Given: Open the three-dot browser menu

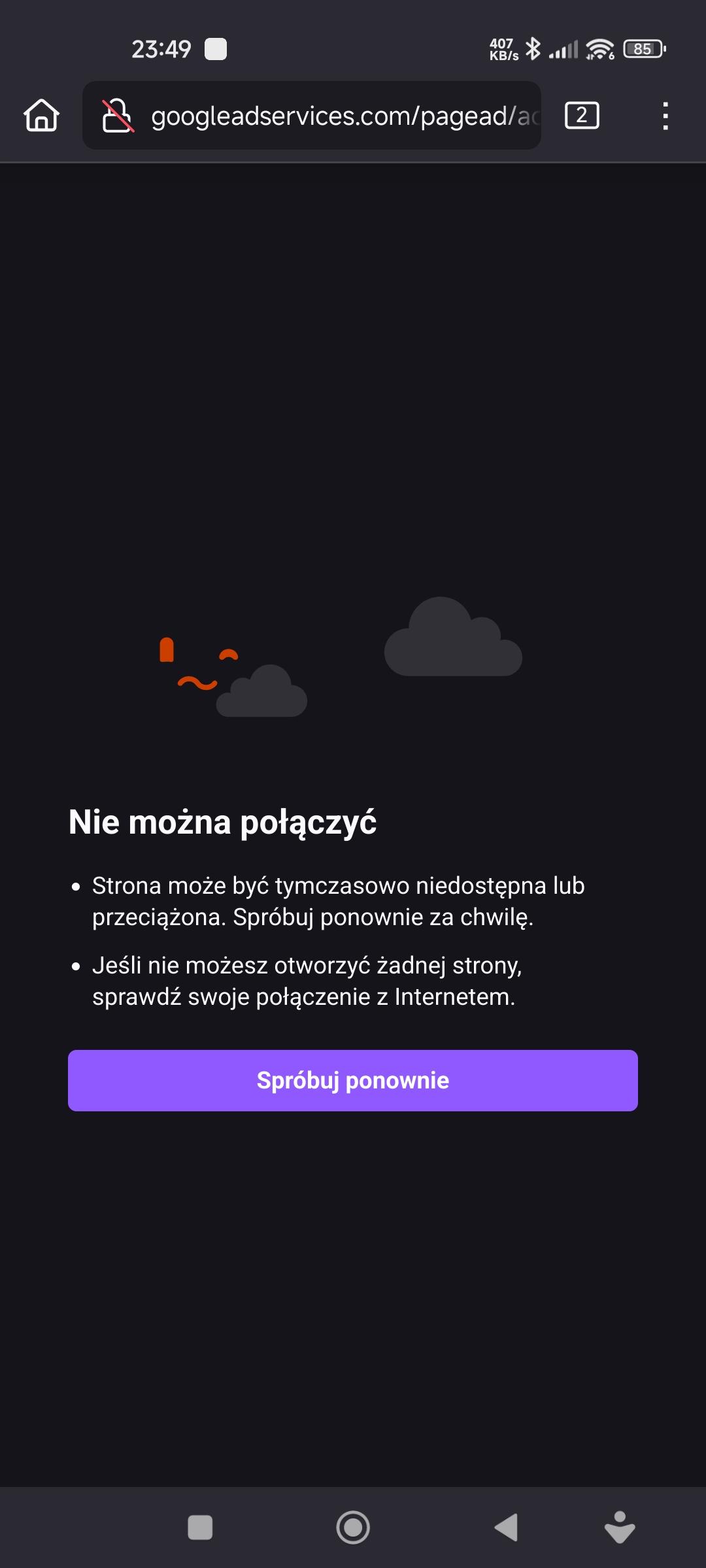Looking at the screenshot, I should click(665, 116).
